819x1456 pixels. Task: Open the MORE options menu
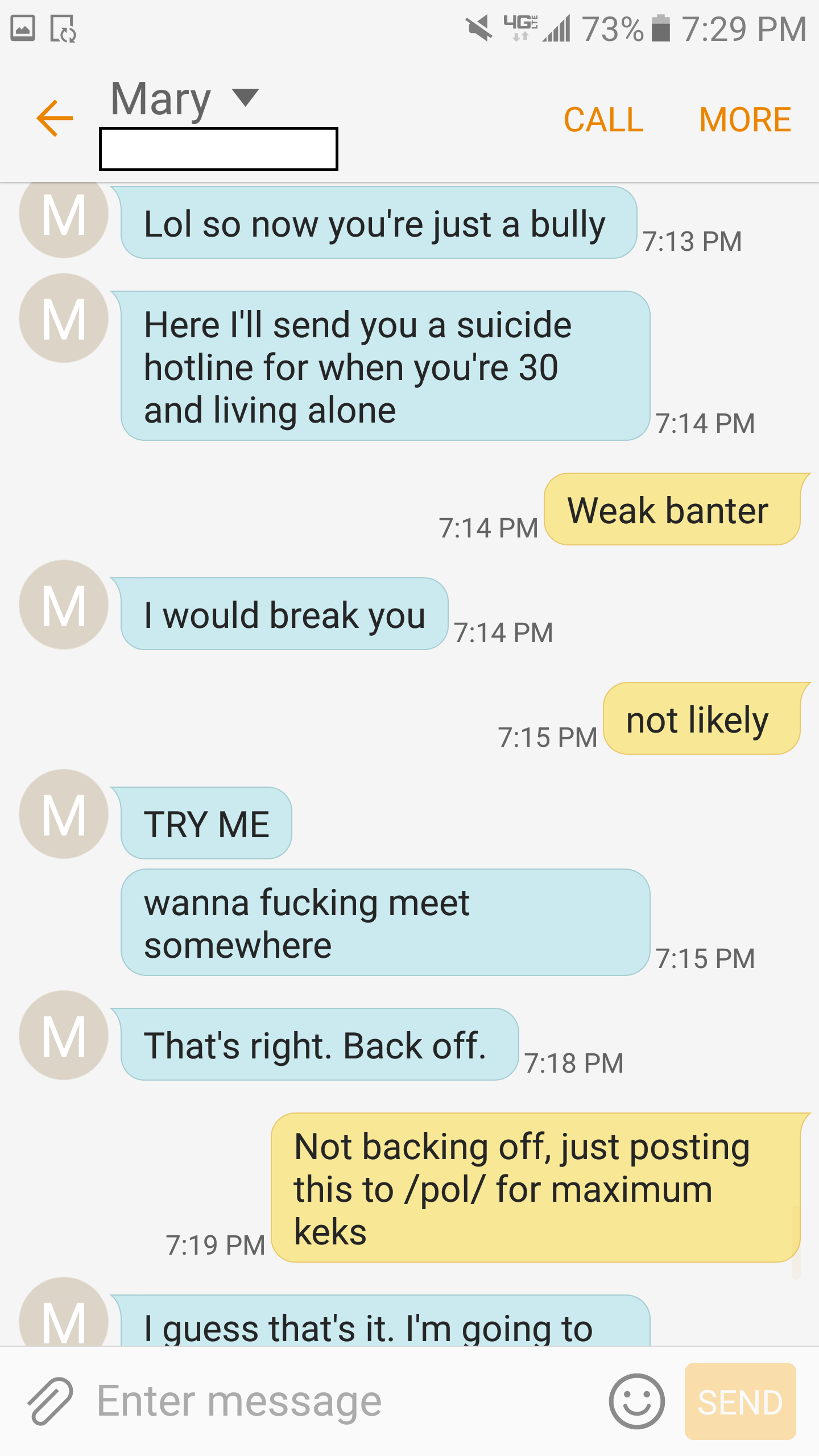tap(745, 120)
